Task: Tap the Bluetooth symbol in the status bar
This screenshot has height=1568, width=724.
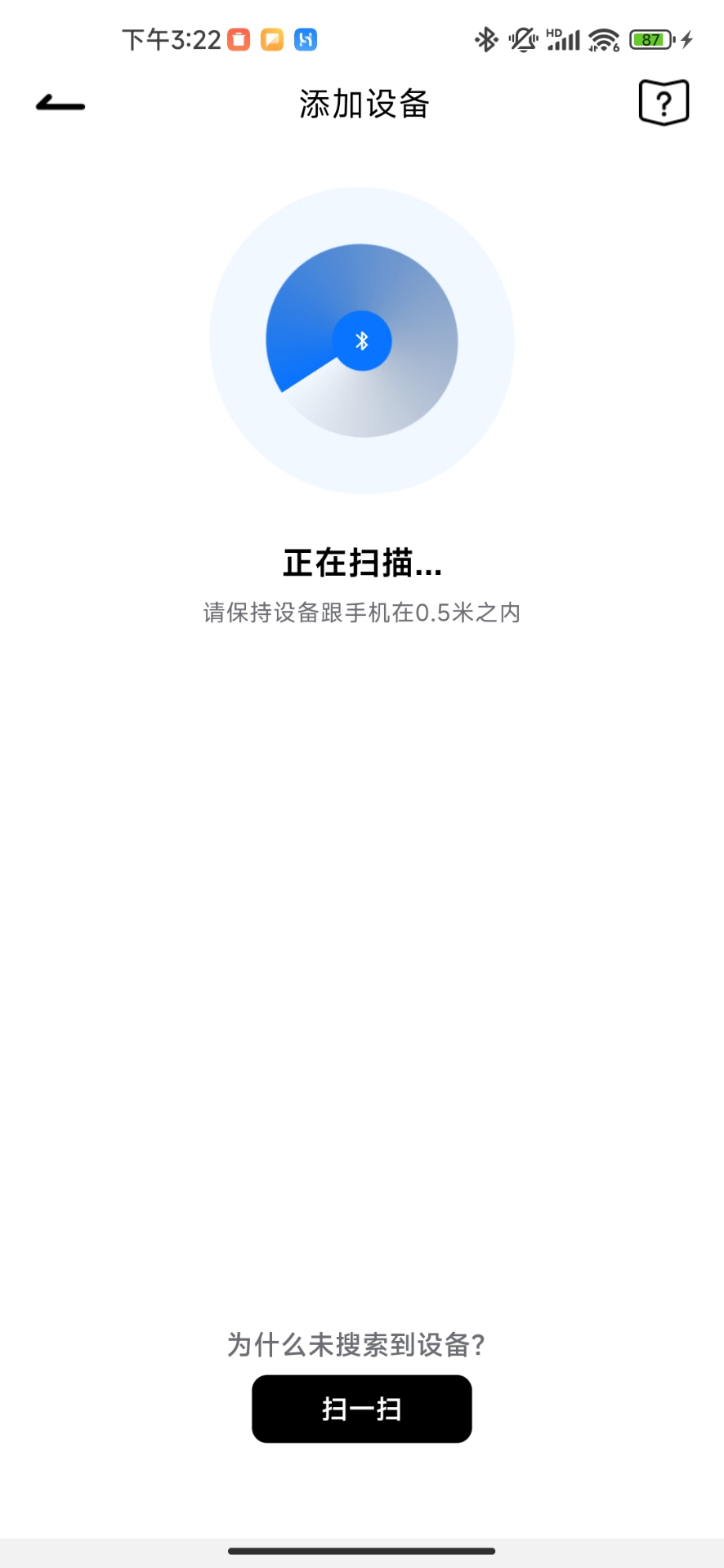Action: click(488, 38)
